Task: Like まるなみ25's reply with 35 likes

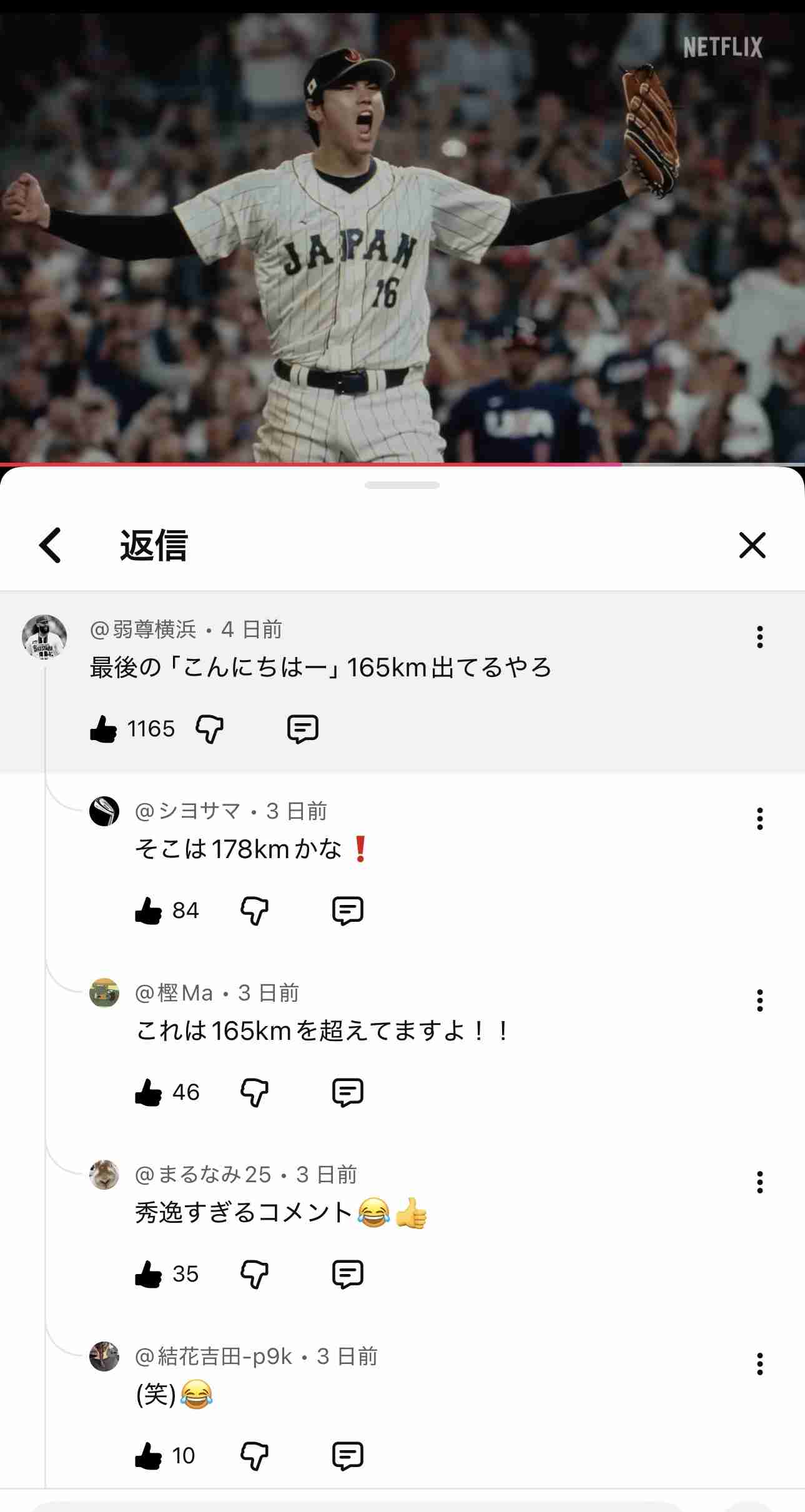Action: [x=148, y=1273]
